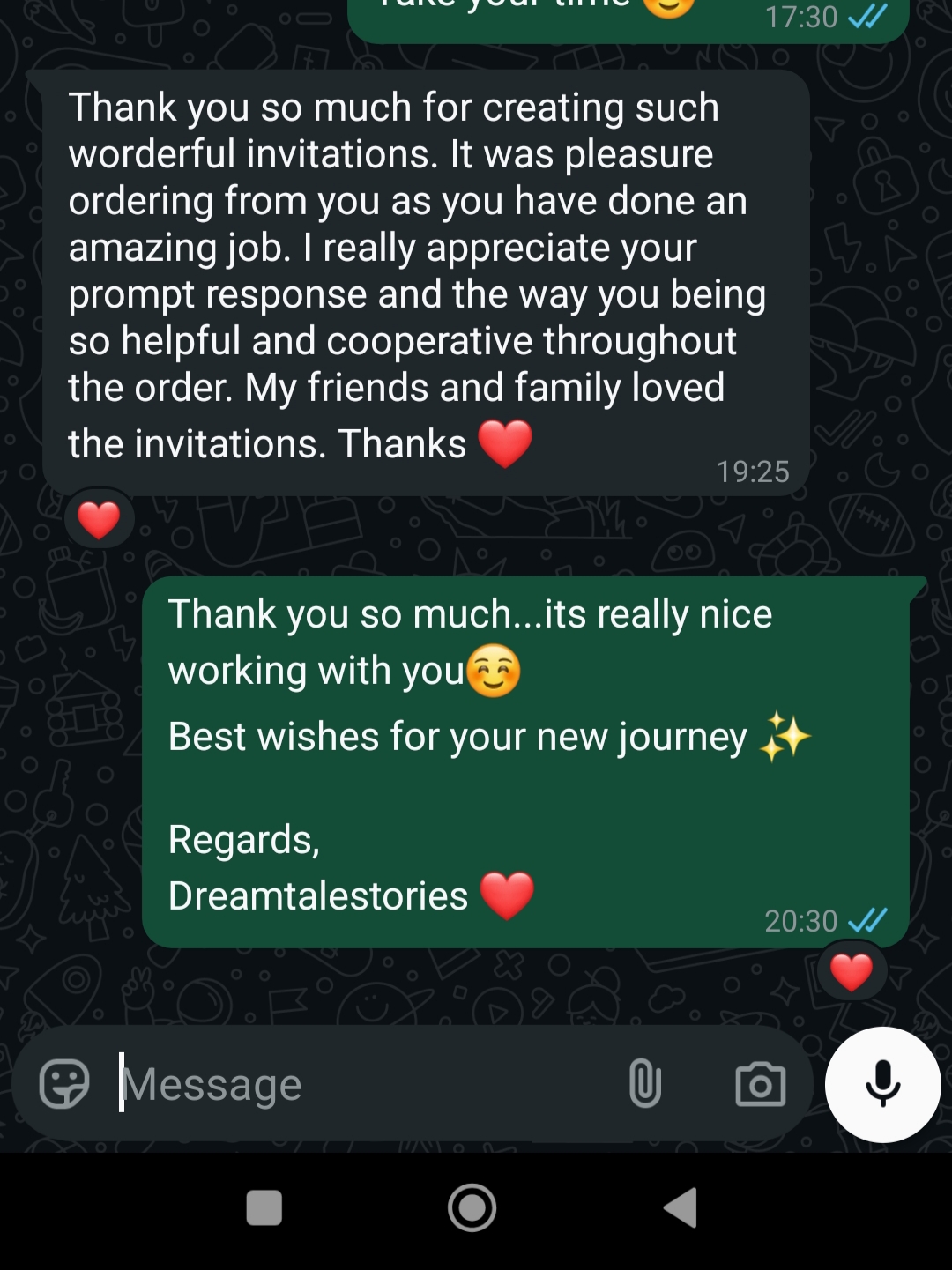Go to the home screen

click(x=472, y=1207)
